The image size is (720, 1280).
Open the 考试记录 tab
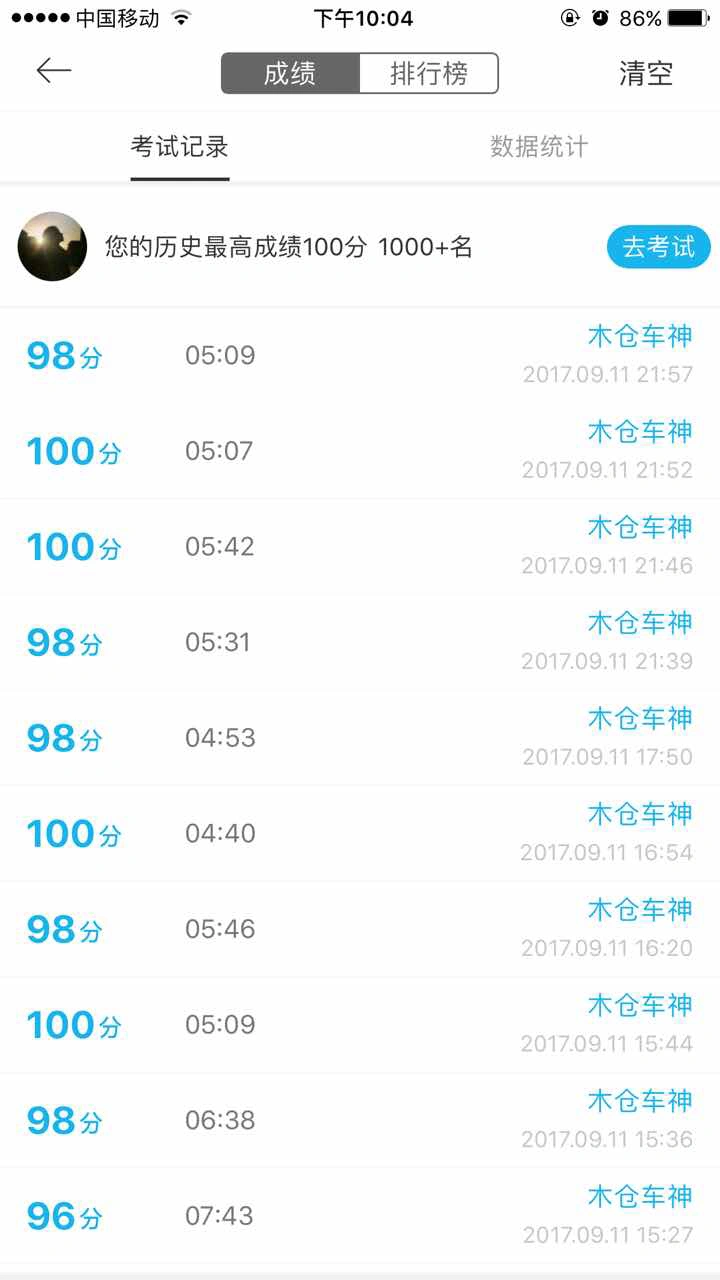click(180, 147)
